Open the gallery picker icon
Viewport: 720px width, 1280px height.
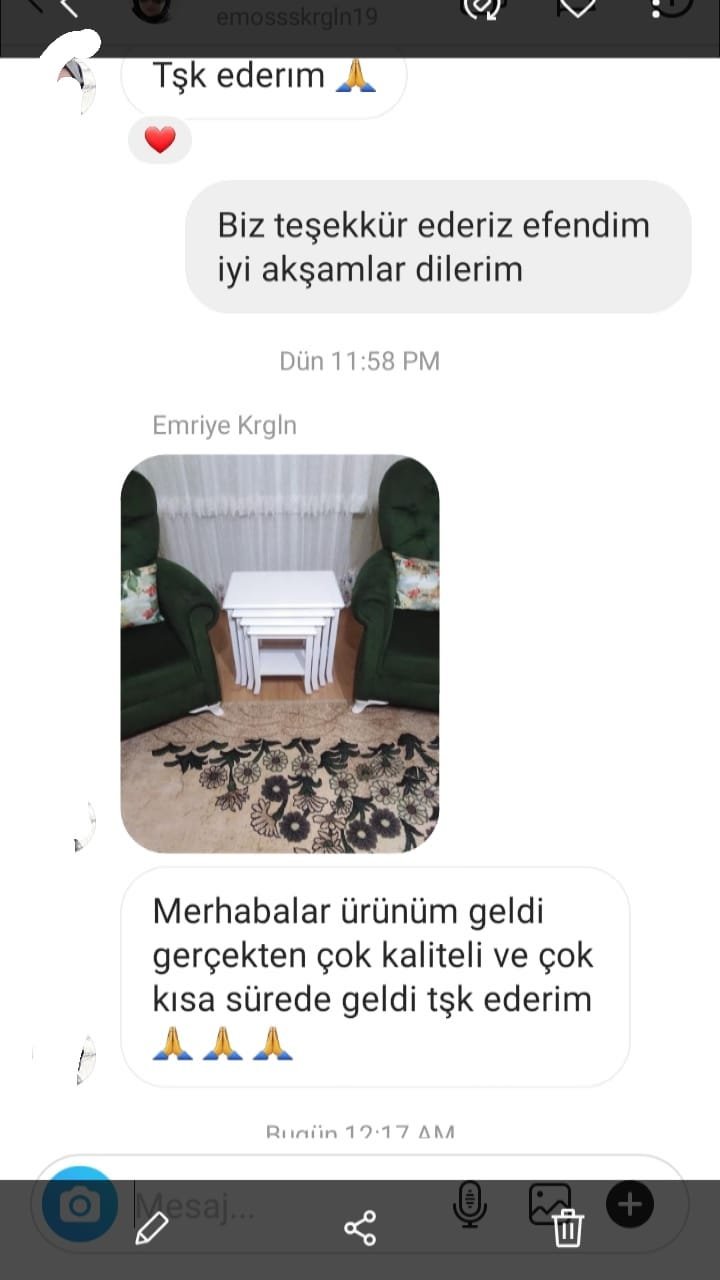pos(549,1203)
